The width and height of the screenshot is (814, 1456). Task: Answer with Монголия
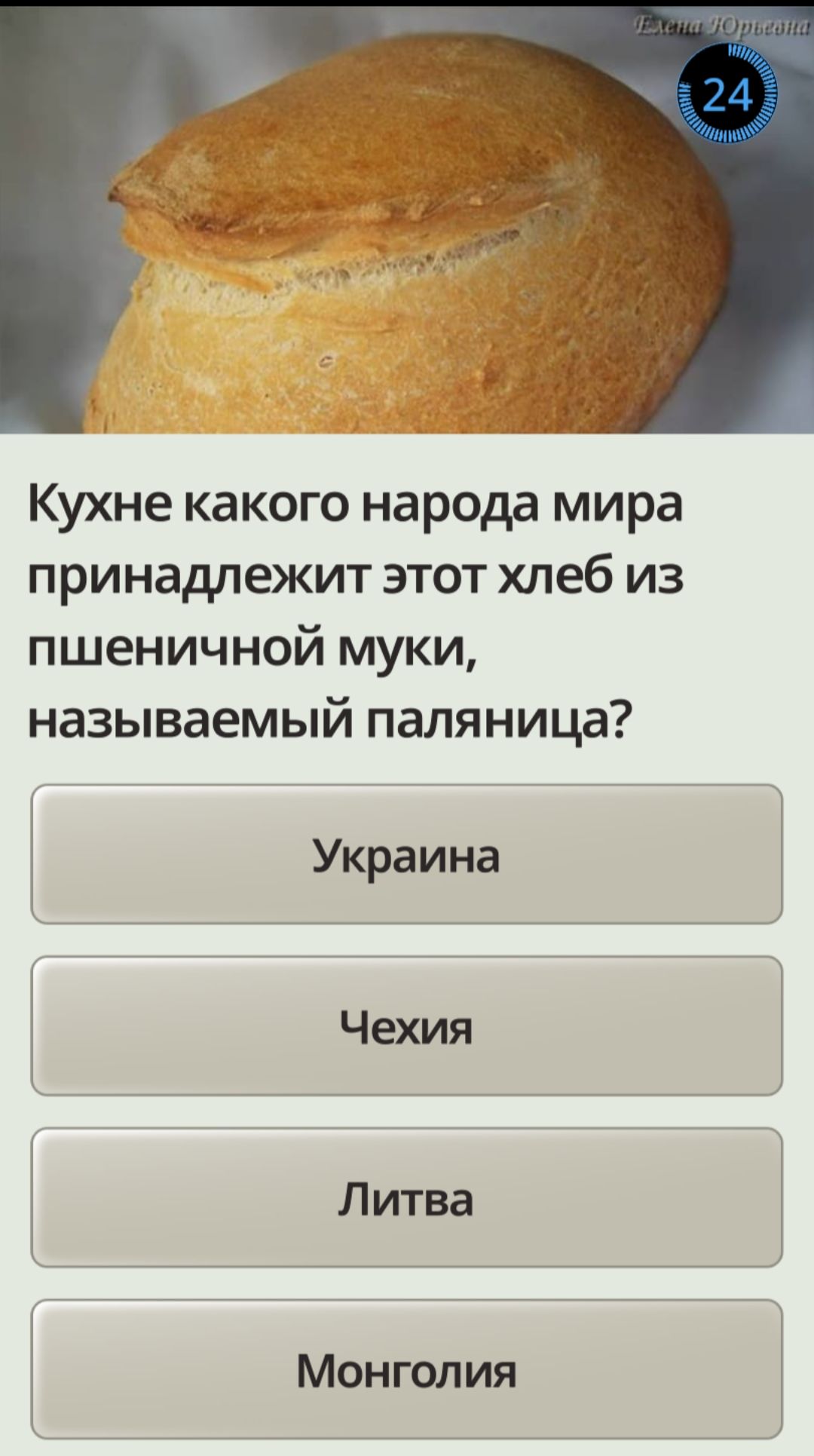tap(407, 1369)
